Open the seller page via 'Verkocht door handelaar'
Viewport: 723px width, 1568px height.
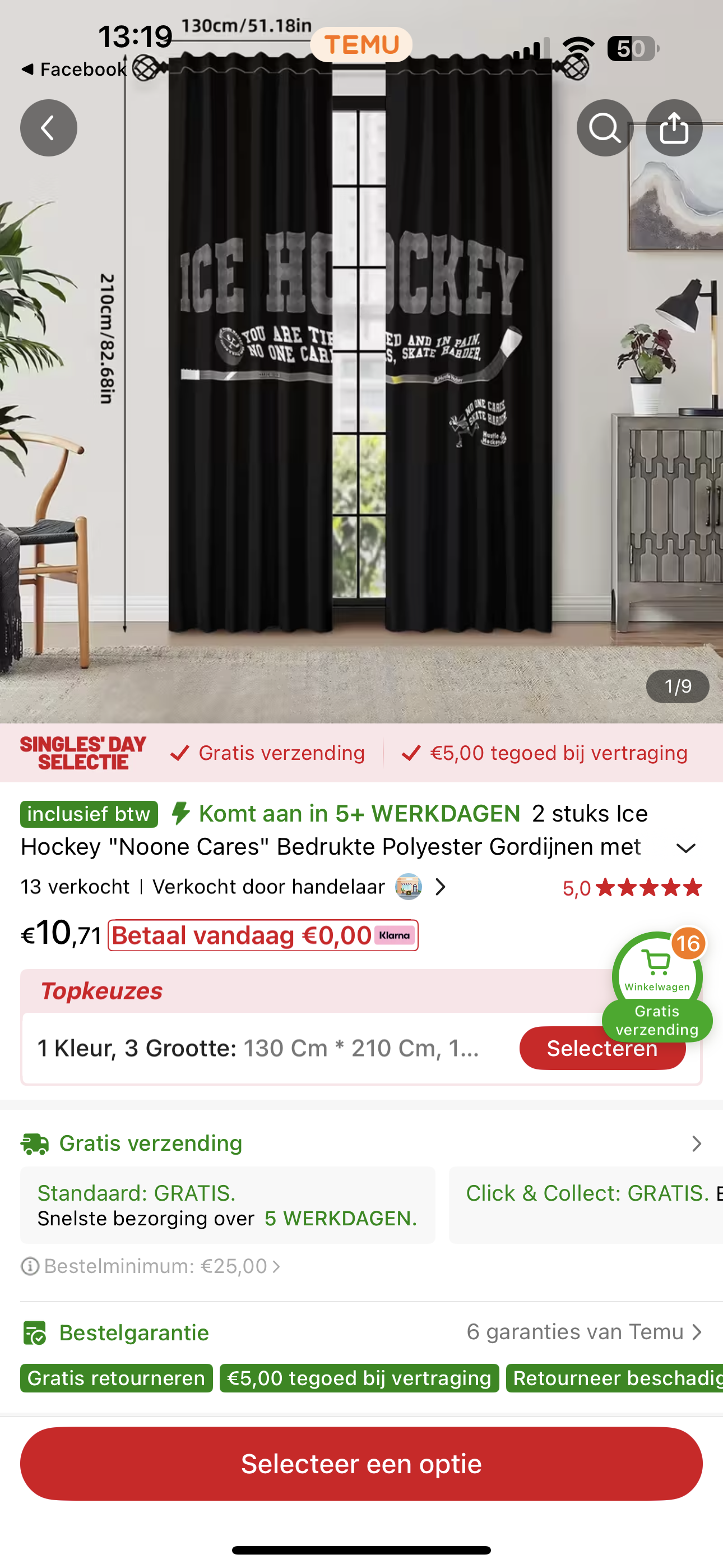(x=298, y=887)
